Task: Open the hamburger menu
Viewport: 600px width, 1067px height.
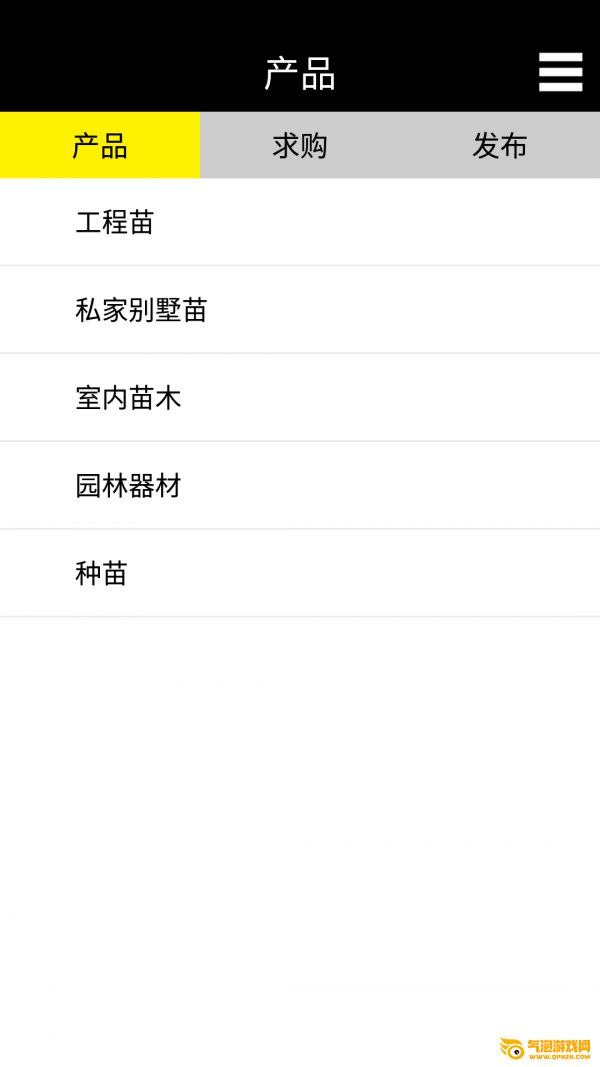Action: (x=561, y=71)
